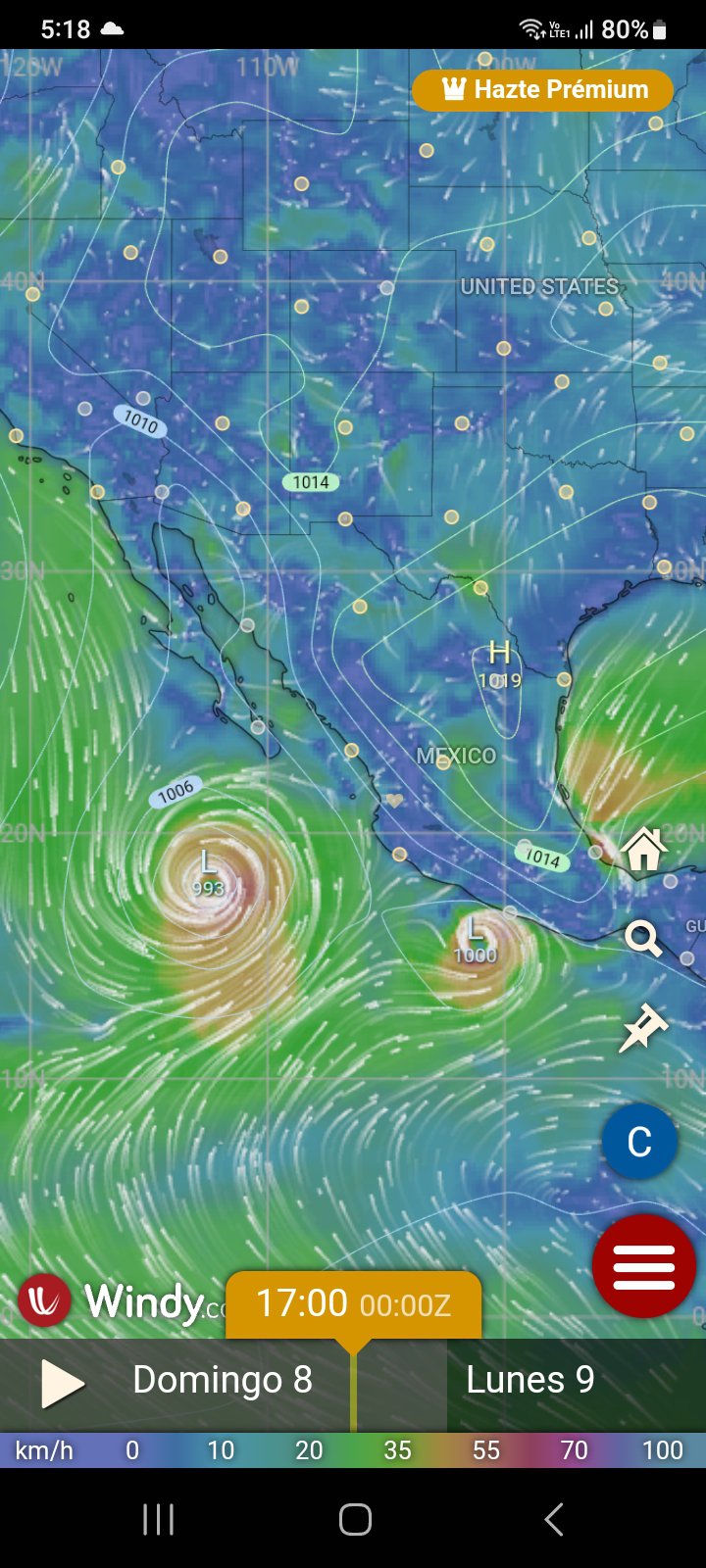Tap the pin icon
This screenshot has width=706, height=1568.
click(643, 1028)
